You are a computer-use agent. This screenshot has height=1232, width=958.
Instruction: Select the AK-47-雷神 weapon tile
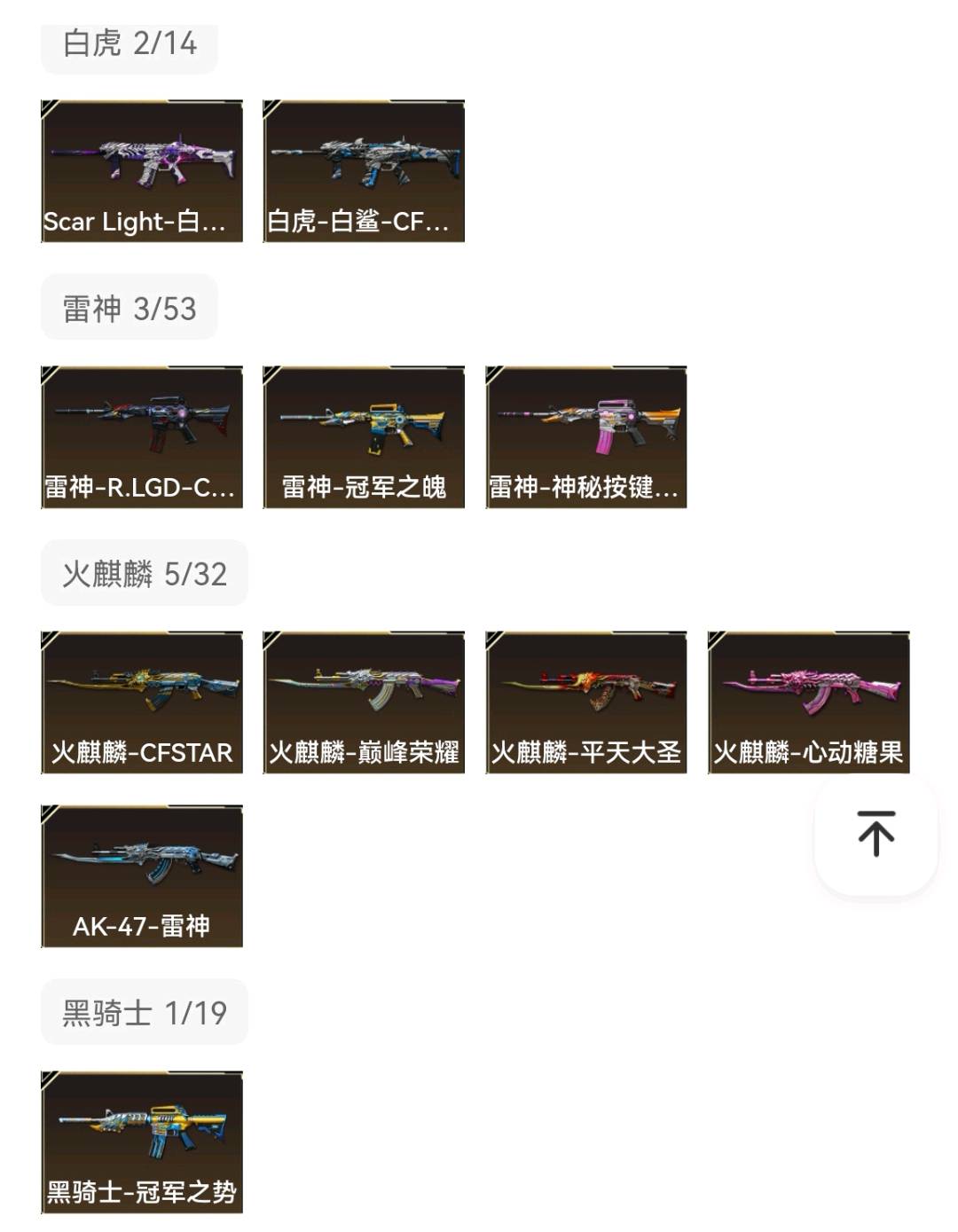pyautogui.click(x=142, y=875)
